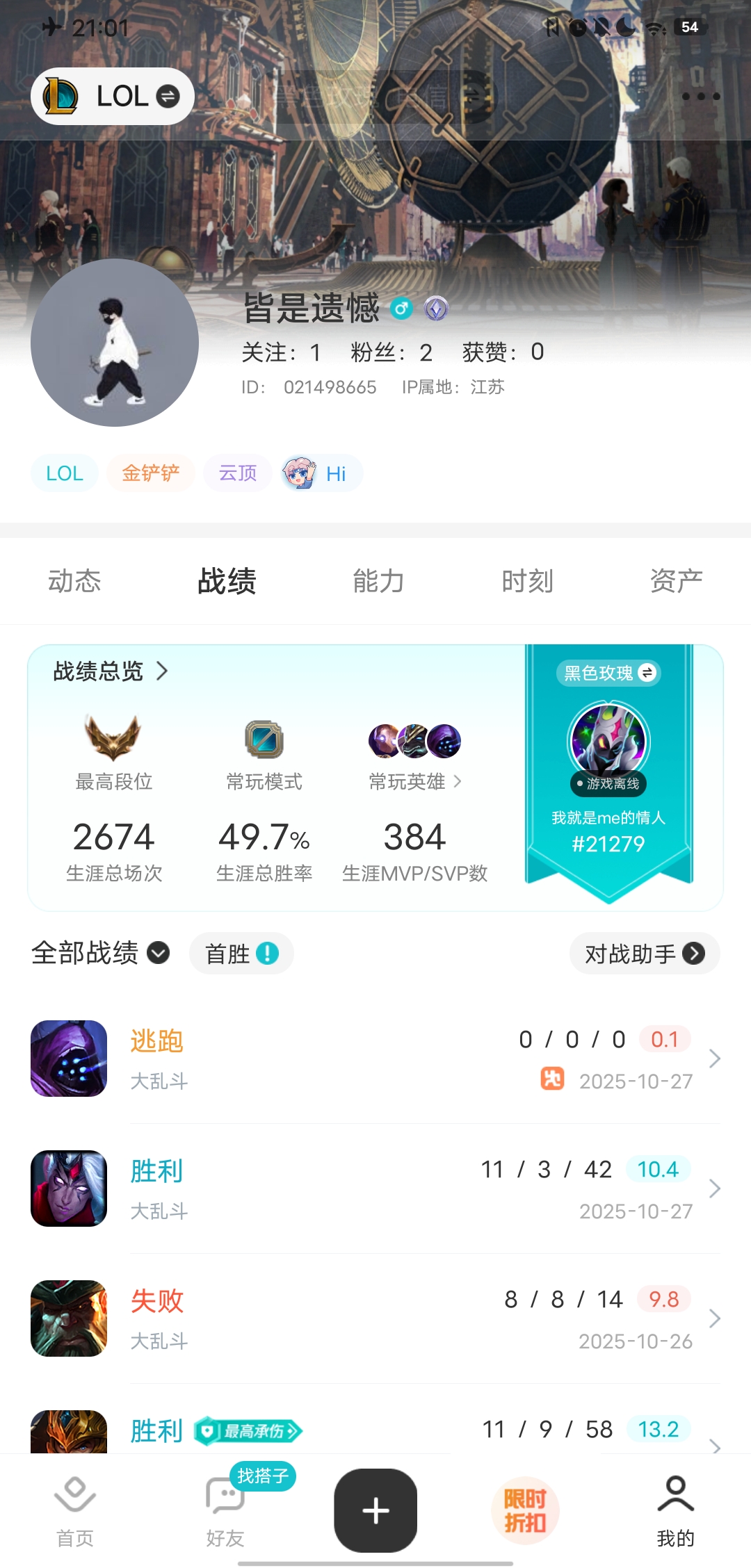Tap the plus create button
The height and width of the screenshot is (1568, 751).
(x=375, y=1510)
